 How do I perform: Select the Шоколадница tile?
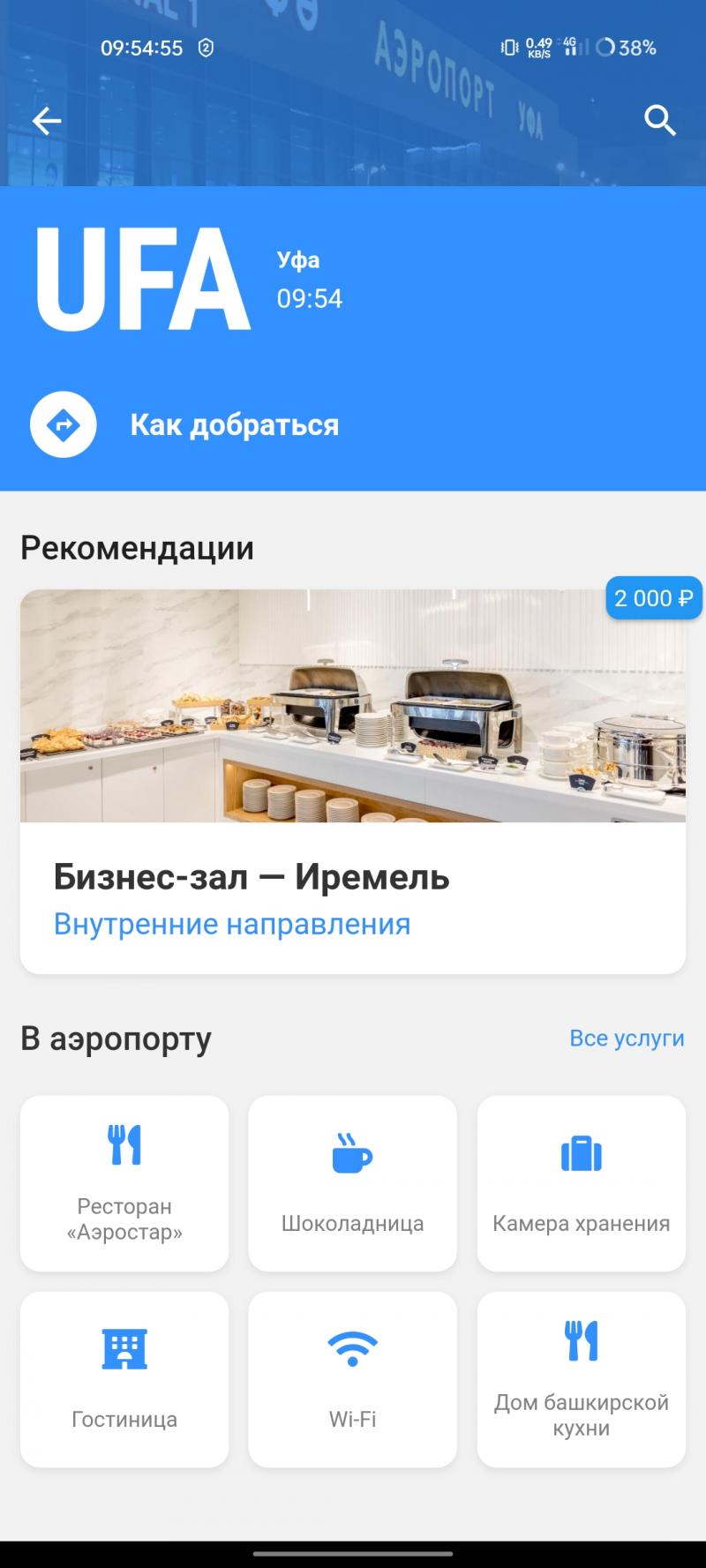tap(352, 1182)
